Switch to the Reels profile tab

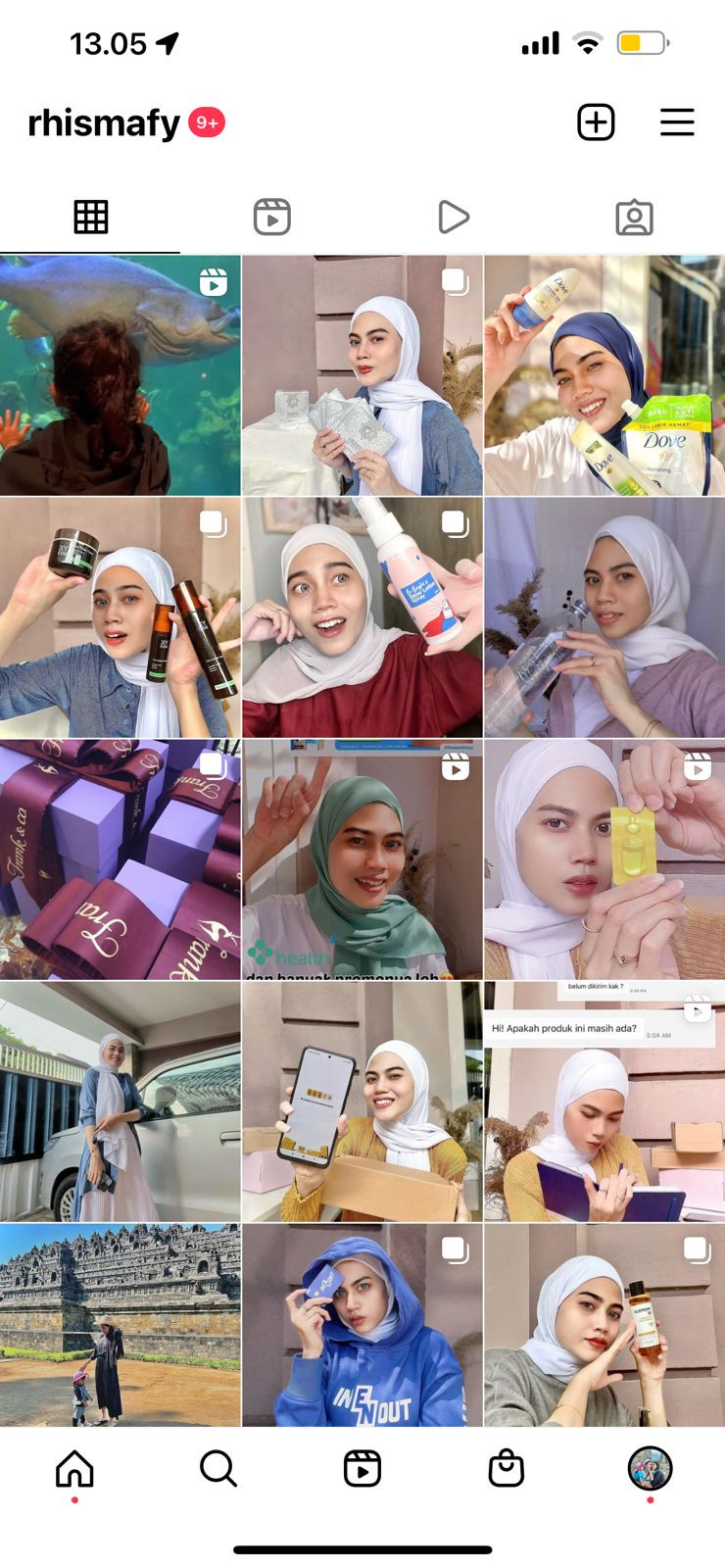click(x=271, y=217)
